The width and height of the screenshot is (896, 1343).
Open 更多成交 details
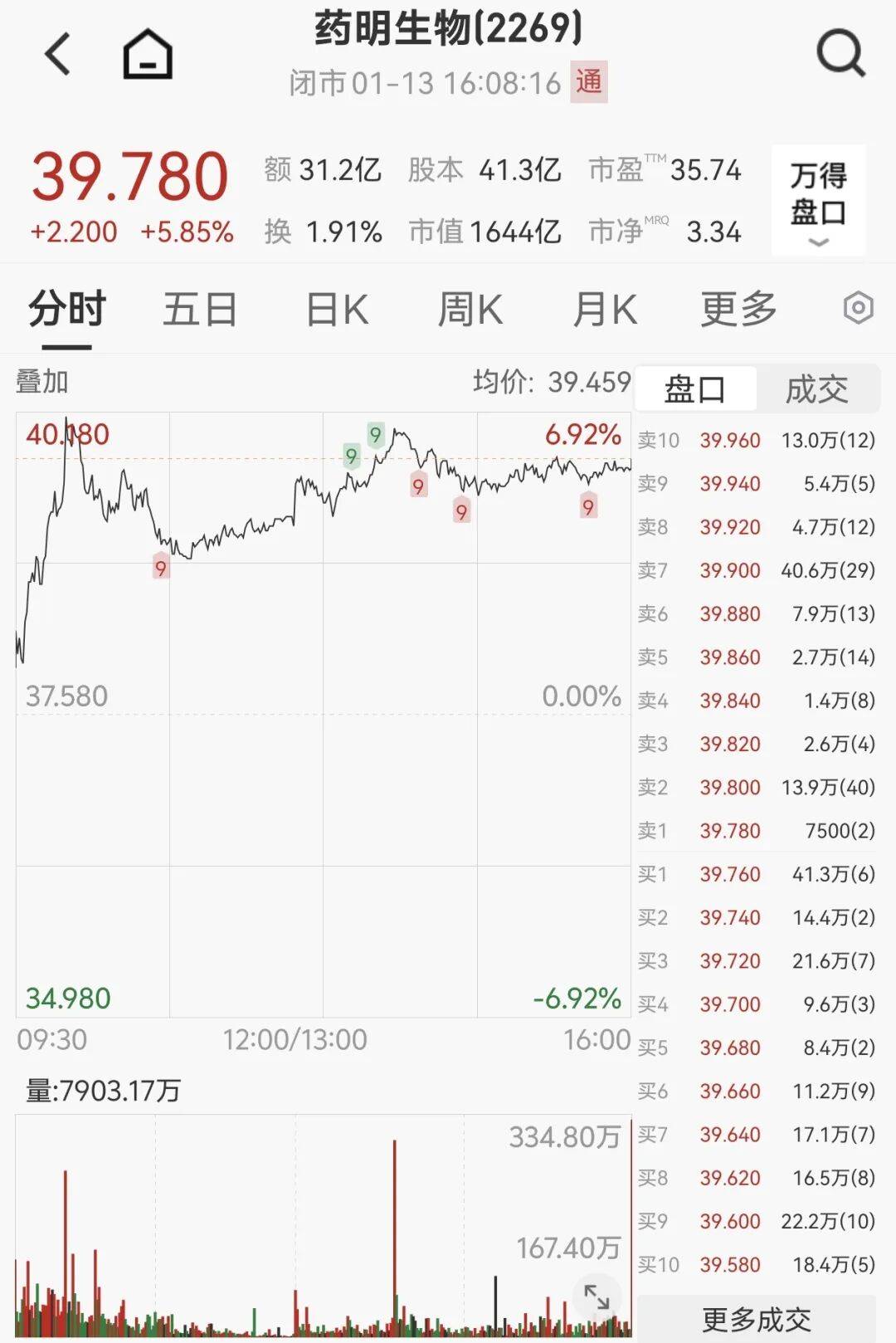click(757, 1319)
